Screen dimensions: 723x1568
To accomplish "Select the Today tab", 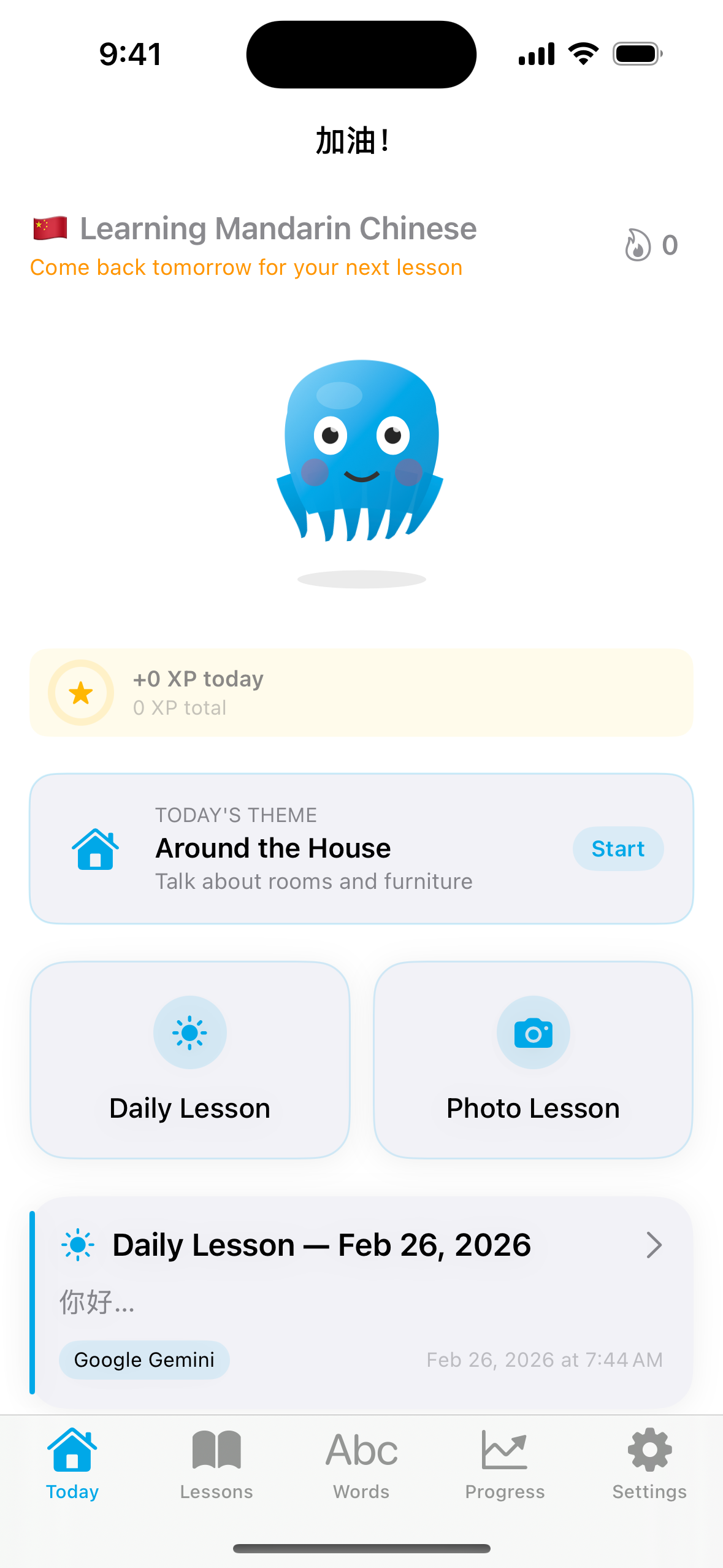I will tap(72, 1464).
